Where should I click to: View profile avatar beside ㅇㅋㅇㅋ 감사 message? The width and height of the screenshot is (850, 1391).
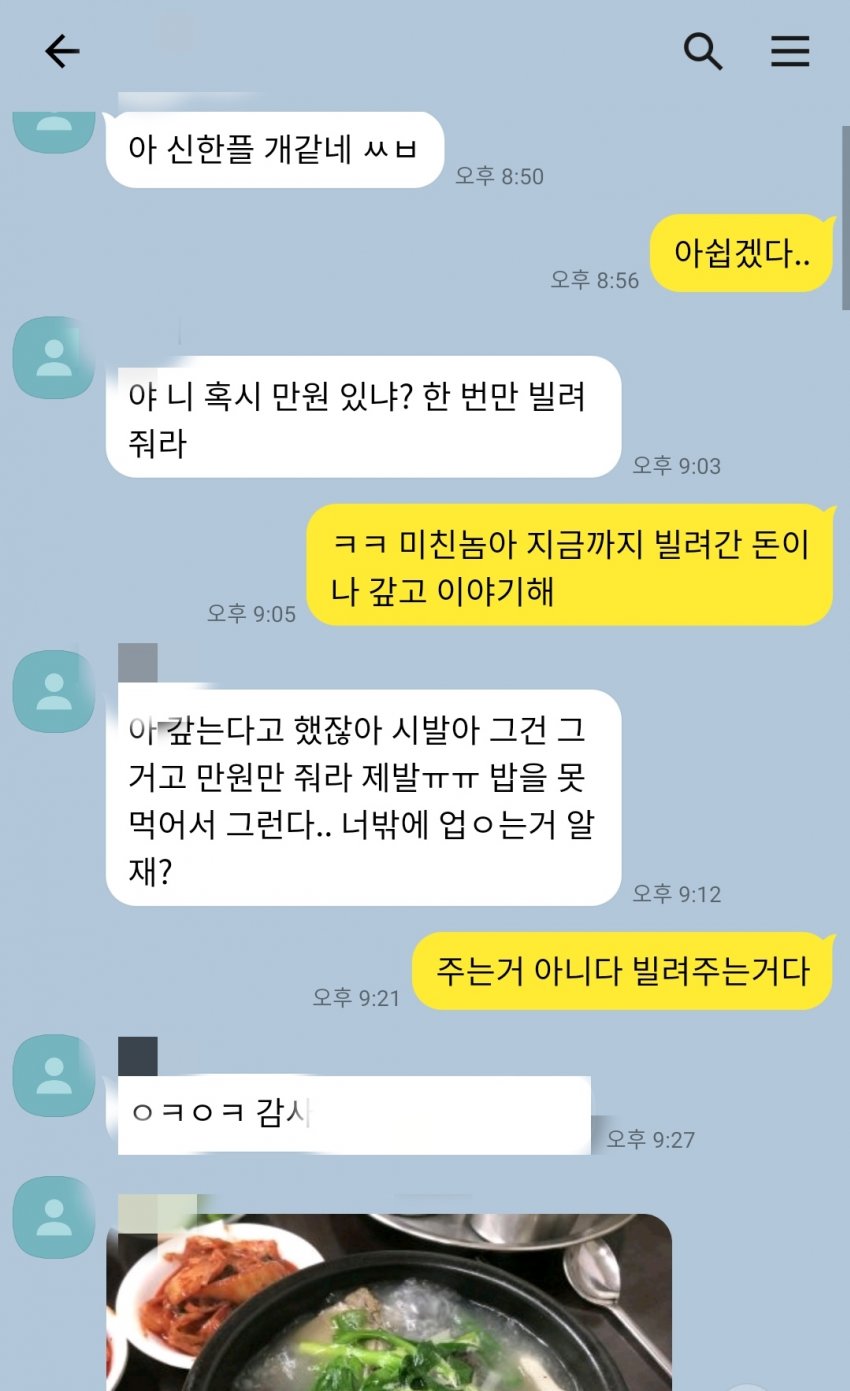tap(54, 1076)
